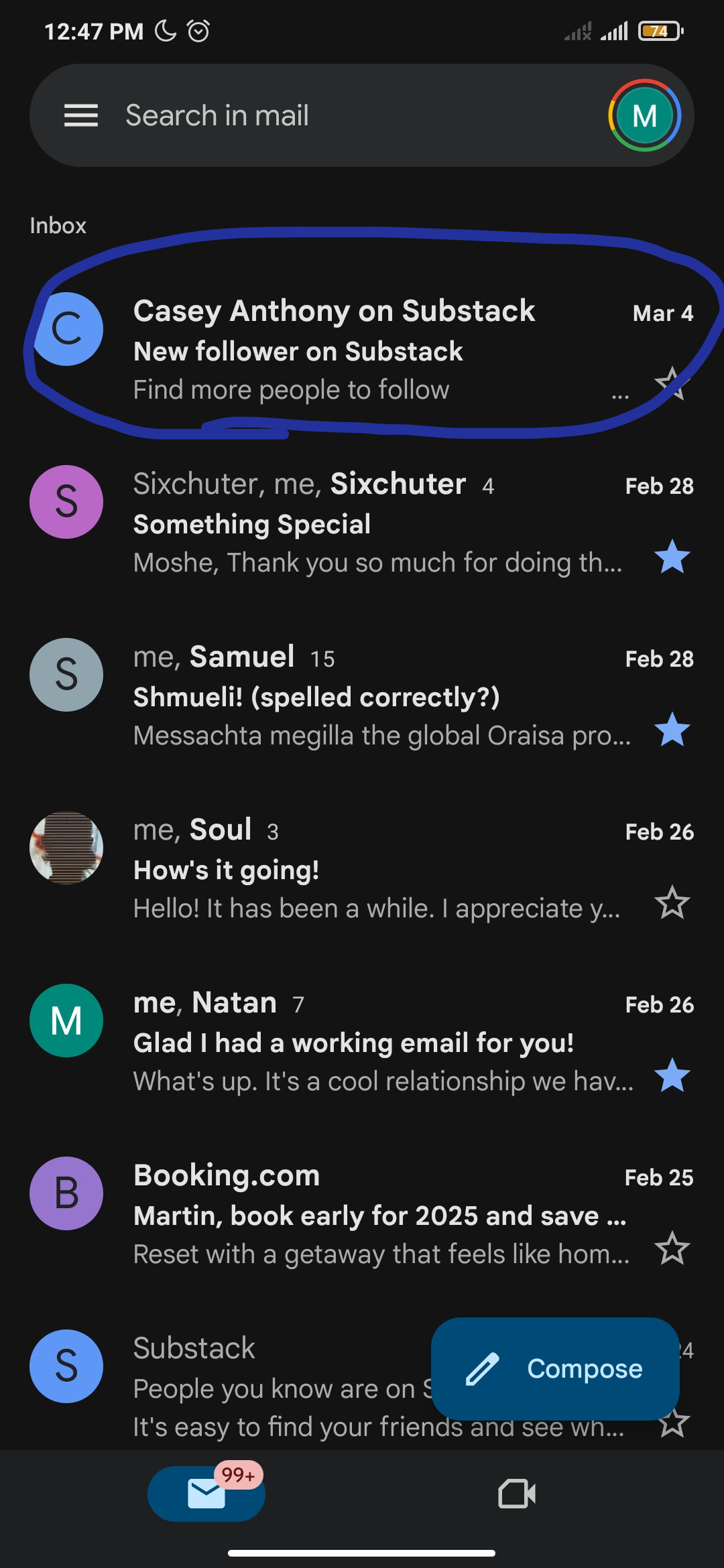This screenshot has height=1568, width=724.
Task: Tap the sender avatar for Booking.com
Action: click(x=66, y=1193)
